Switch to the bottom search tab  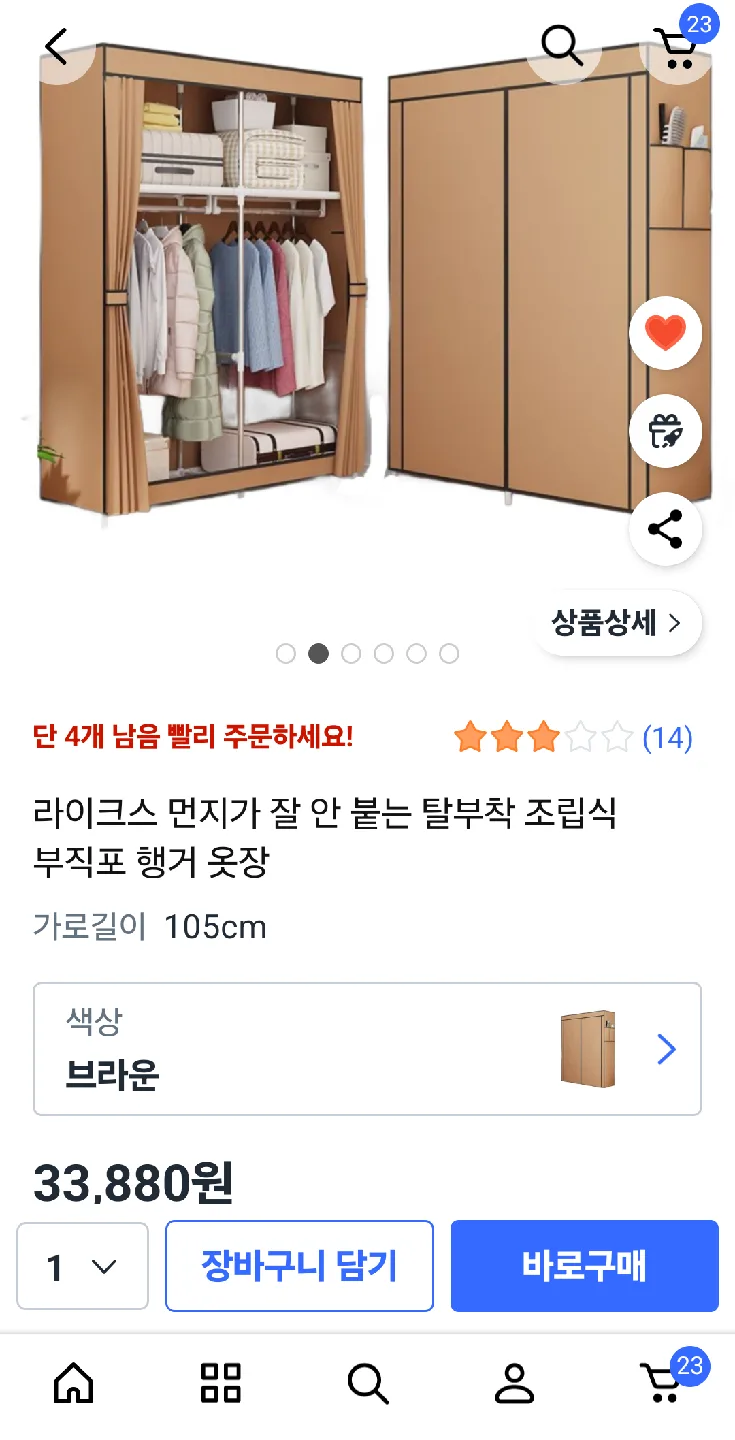tap(367, 1384)
